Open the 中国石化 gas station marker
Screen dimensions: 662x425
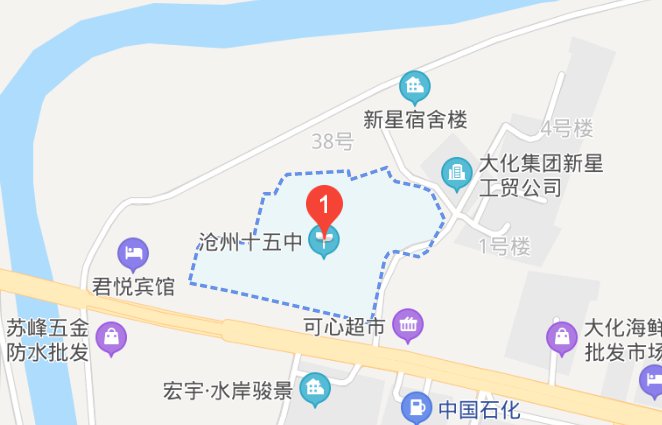click(415, 409)
